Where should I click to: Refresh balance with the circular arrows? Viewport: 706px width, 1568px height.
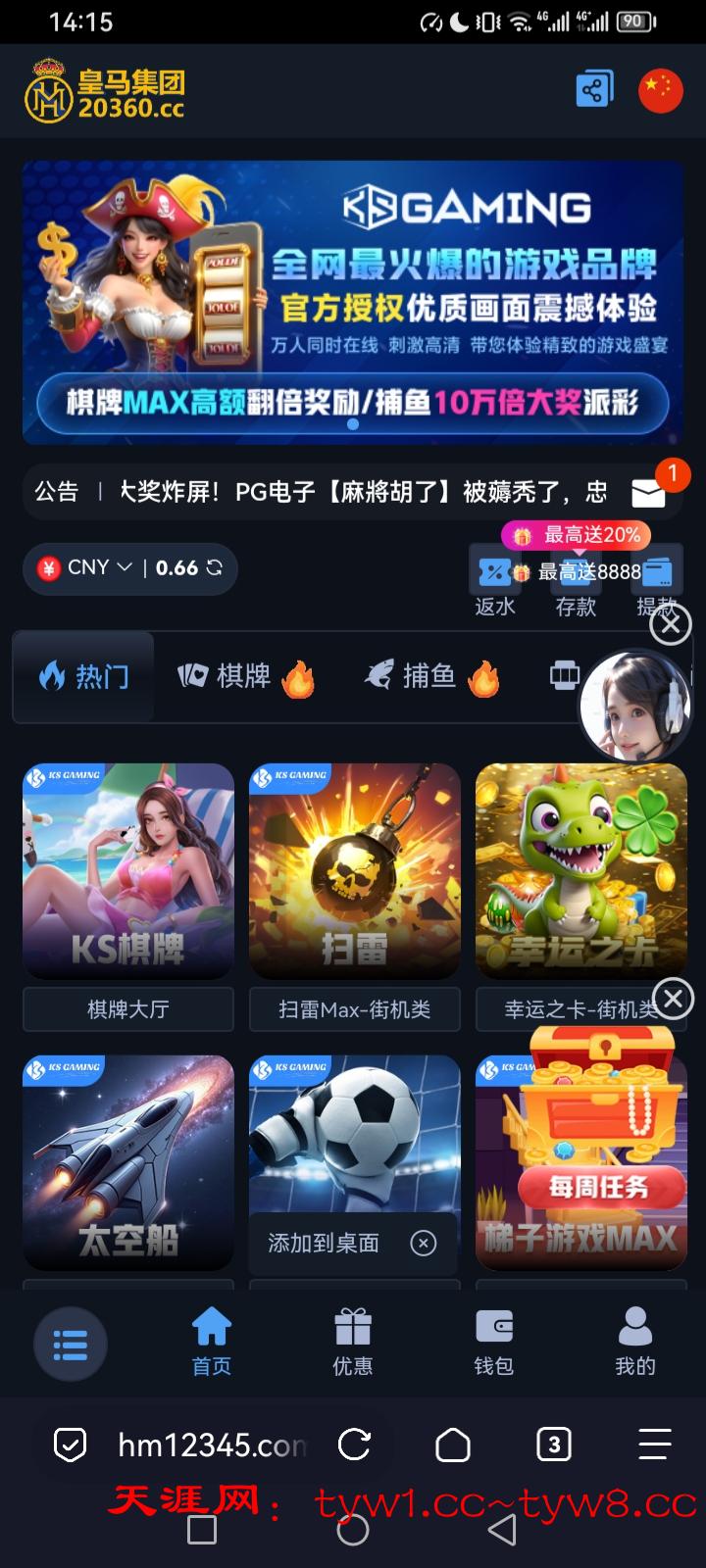(x=218, y=568)
